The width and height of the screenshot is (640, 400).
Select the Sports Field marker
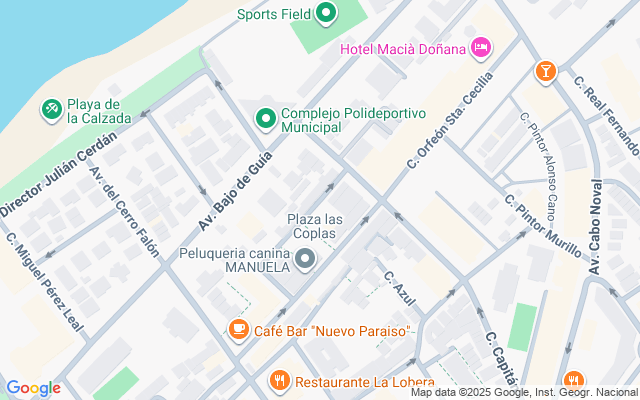[325, 14]
